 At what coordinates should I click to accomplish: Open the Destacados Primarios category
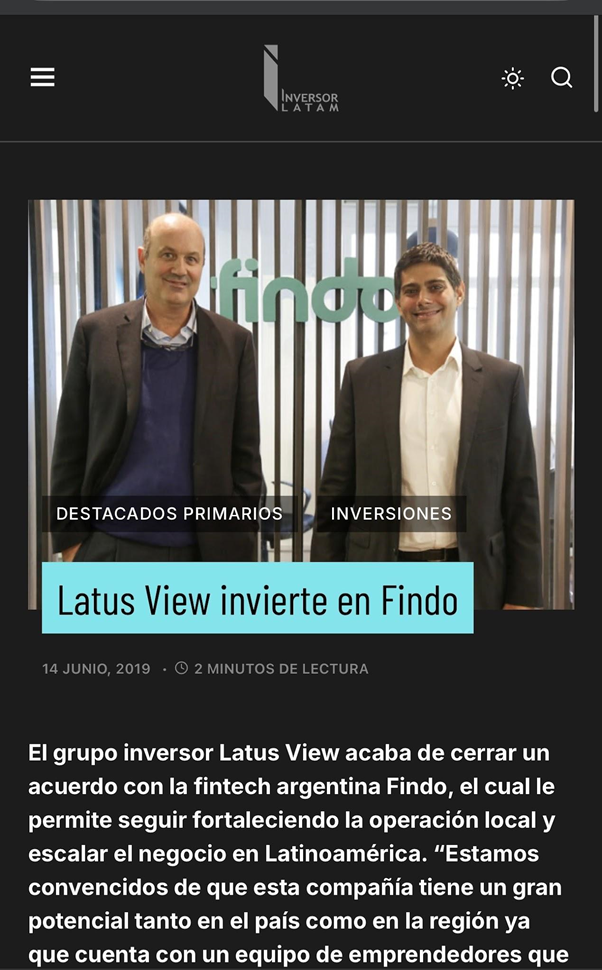point(170,513)
